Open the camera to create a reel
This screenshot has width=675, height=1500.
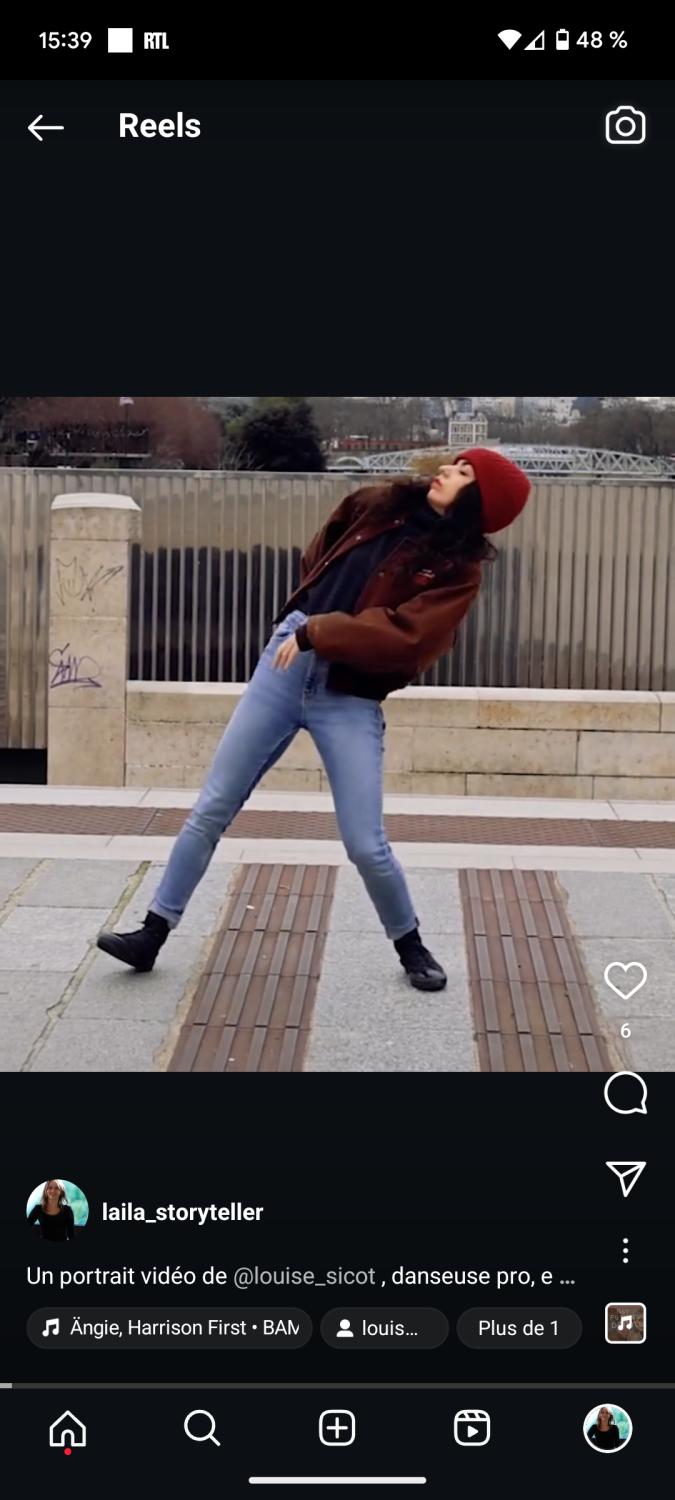[x=625, y=125]
